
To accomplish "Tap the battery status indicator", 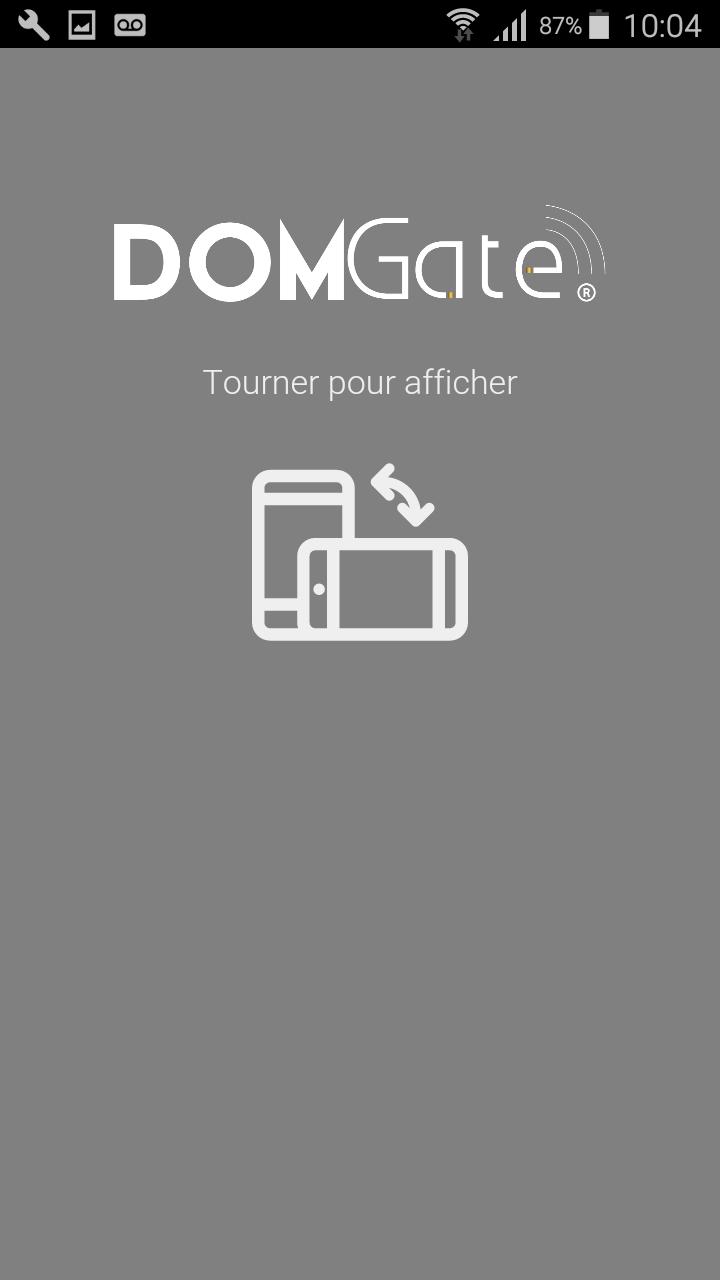I will point(596,25).
